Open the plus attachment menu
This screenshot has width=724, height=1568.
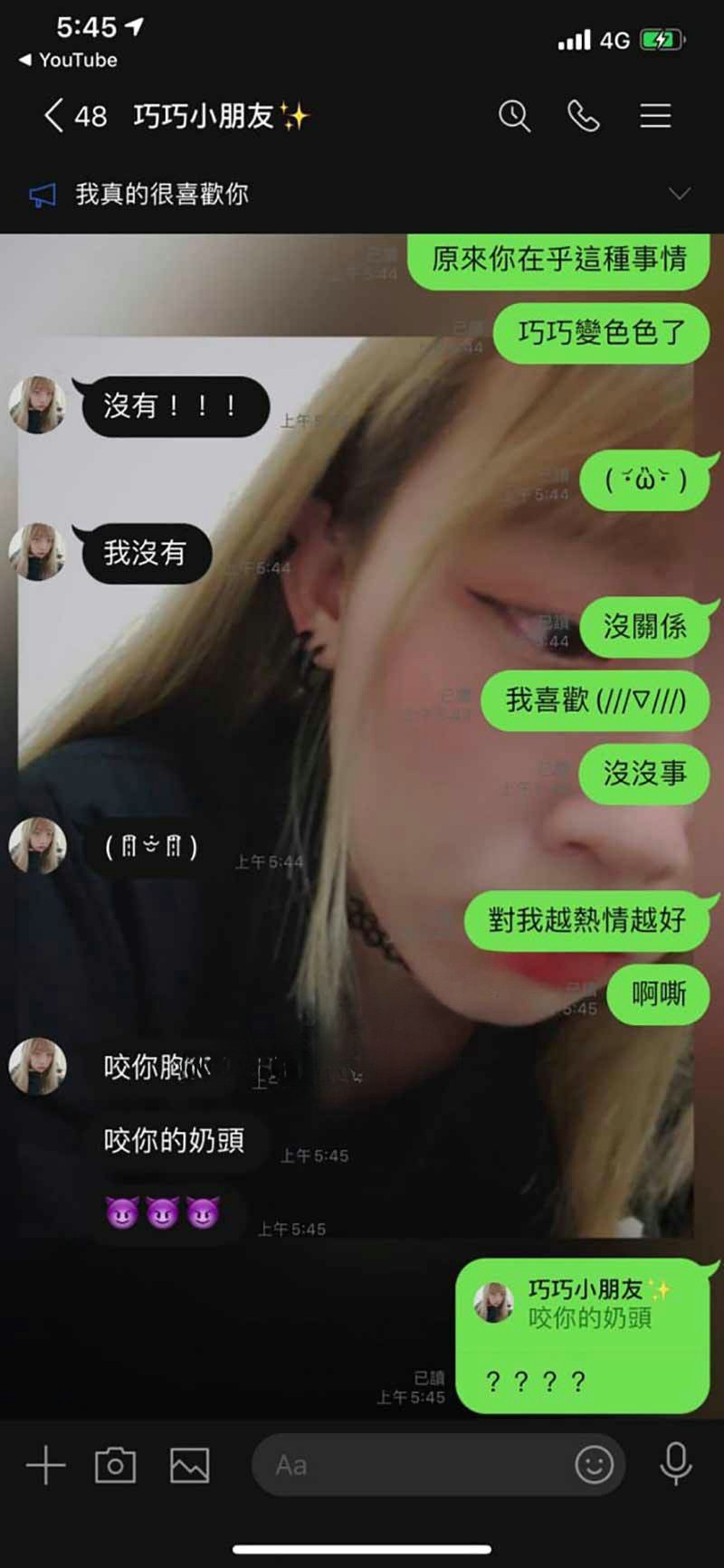coord(45,1465)
